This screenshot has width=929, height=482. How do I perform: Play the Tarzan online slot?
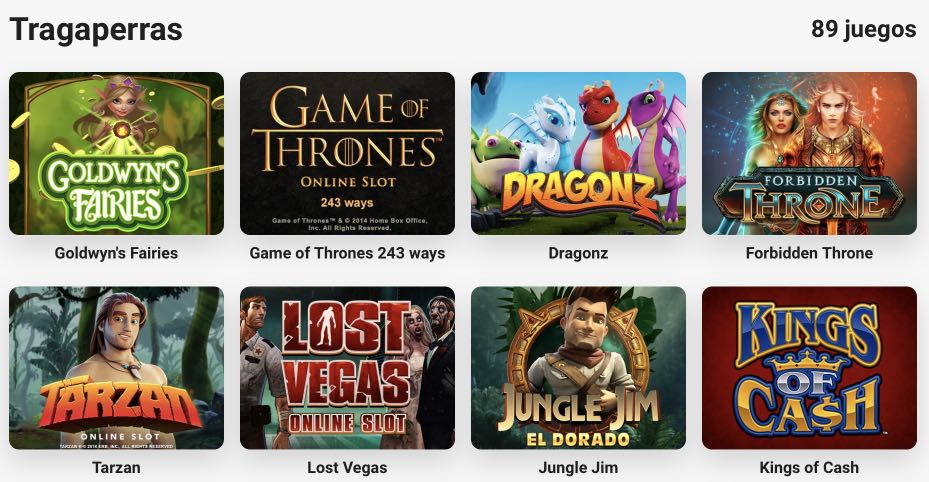116,368
